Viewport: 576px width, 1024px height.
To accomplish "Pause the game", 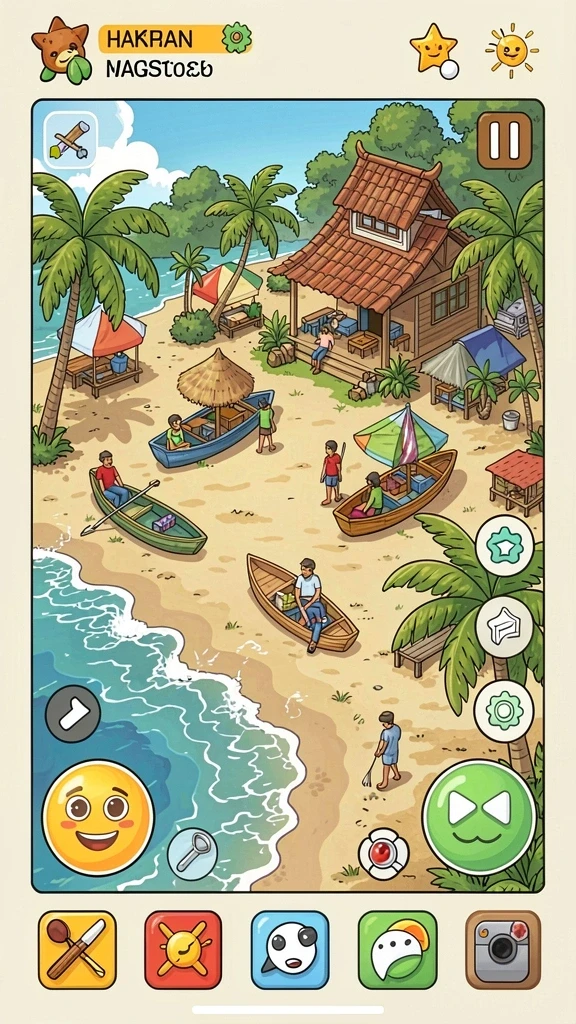I will point(504,140).
